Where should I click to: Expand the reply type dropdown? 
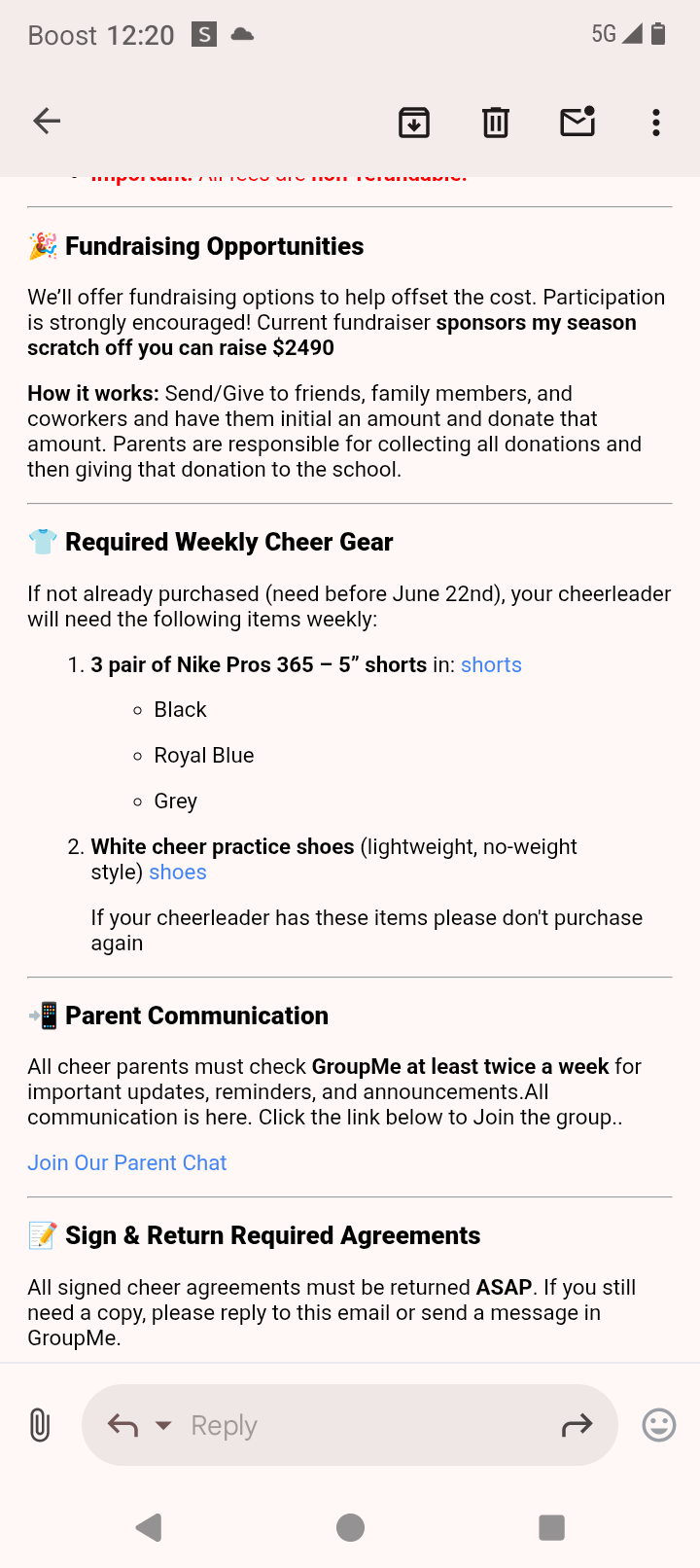tap(163, 1426)
